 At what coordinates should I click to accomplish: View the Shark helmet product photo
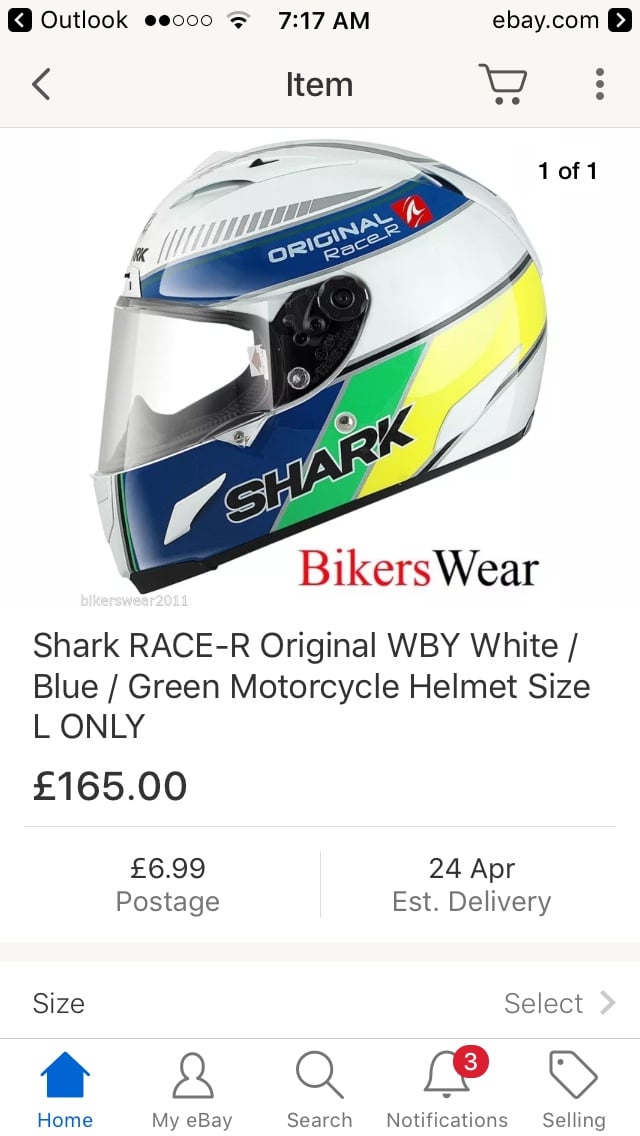tap(320, 370)
